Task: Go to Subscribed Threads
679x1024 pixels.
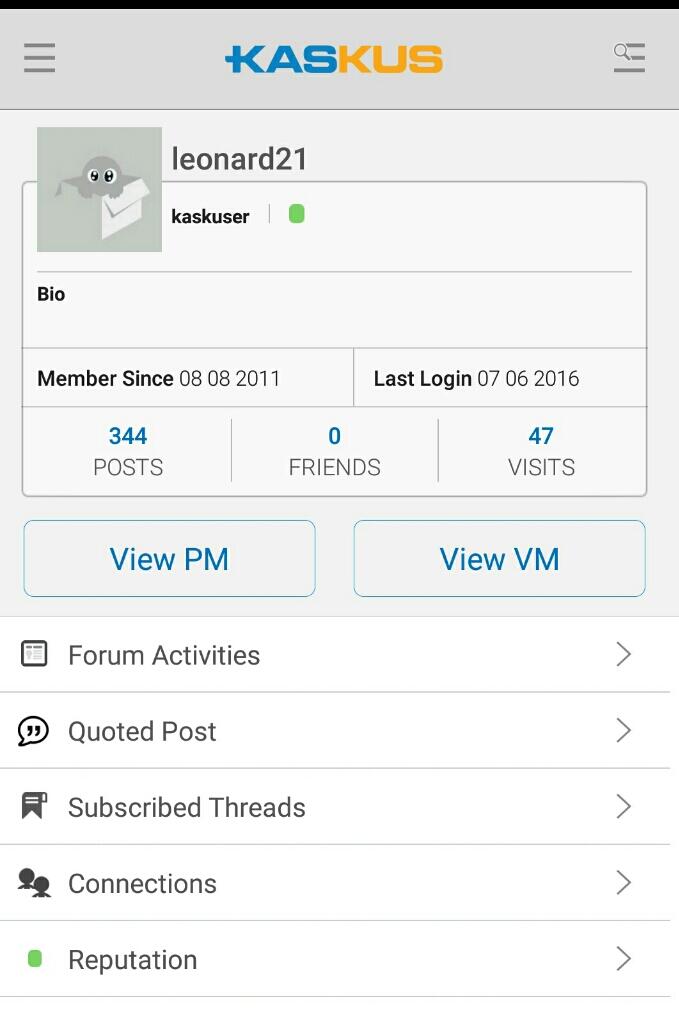Action: point(335,807)
